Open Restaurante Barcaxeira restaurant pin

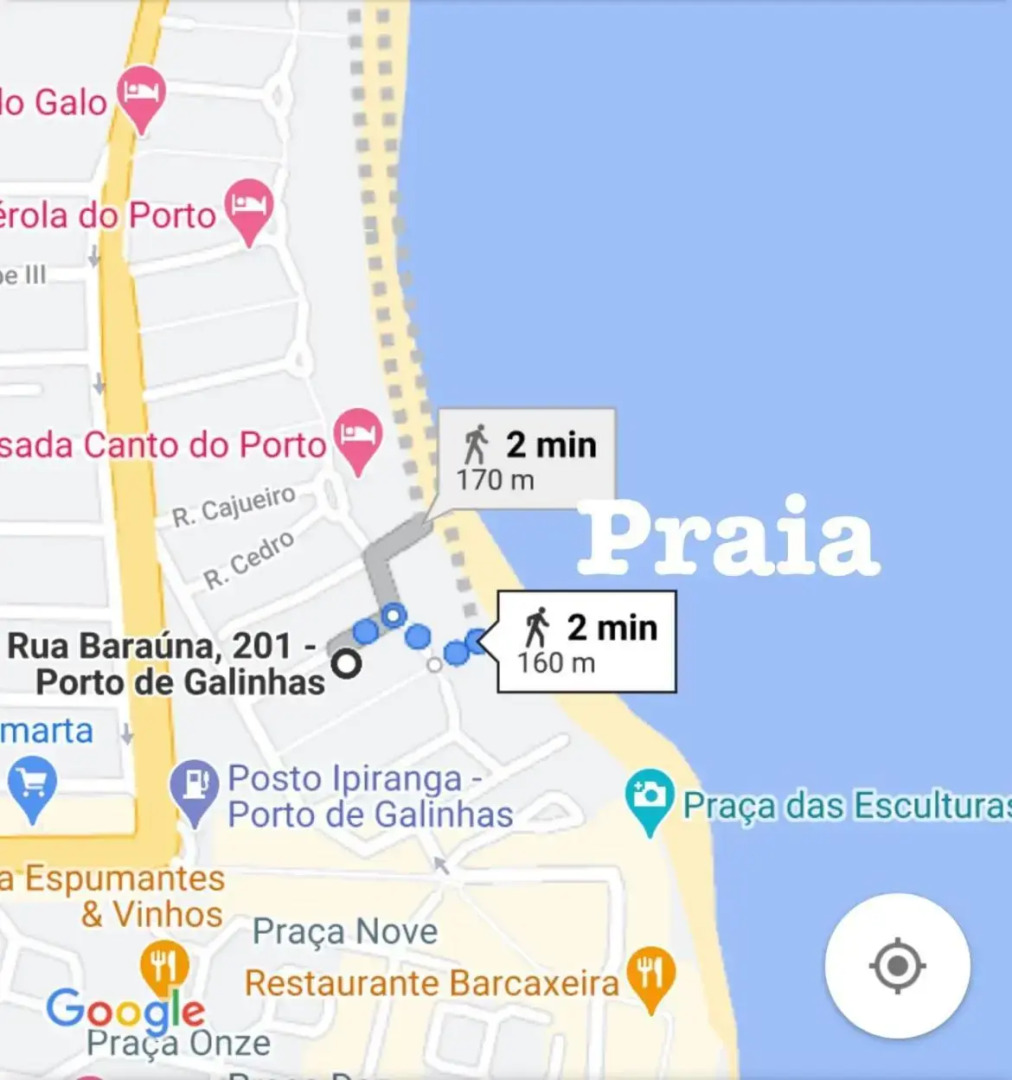[651, 976]
